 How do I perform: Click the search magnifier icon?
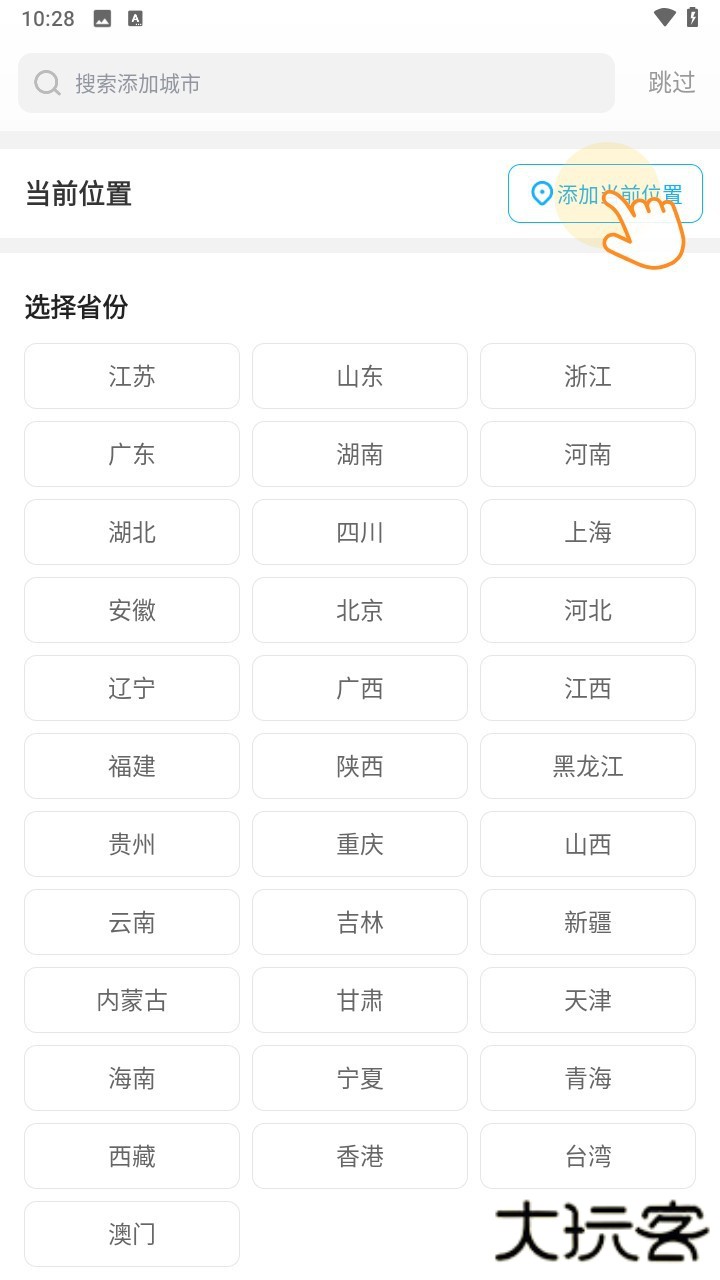click(46, 83)
